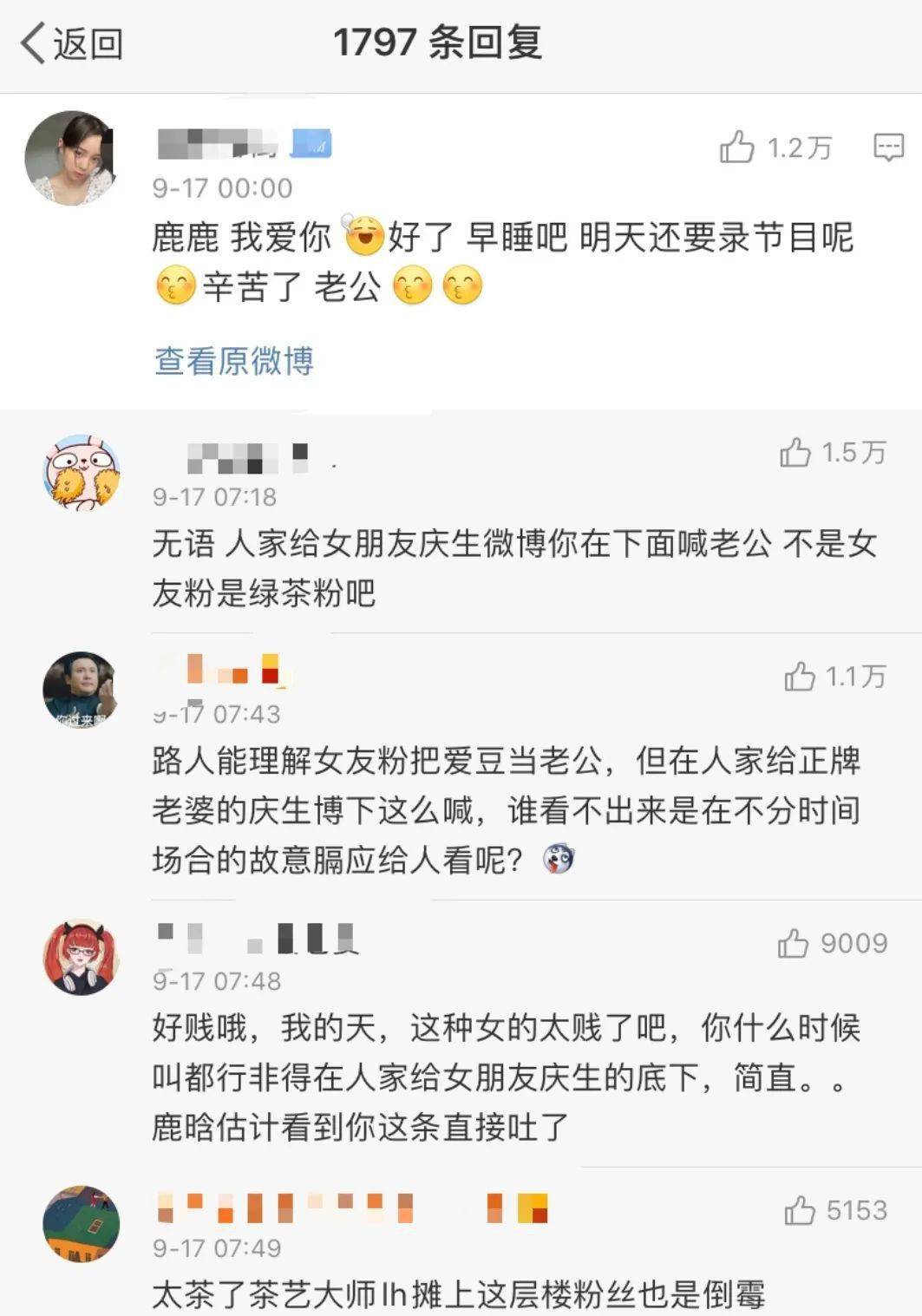This screenshot has width=922, height=1316.
Task: Go back with the 返回 button
Action: [71, 43]
